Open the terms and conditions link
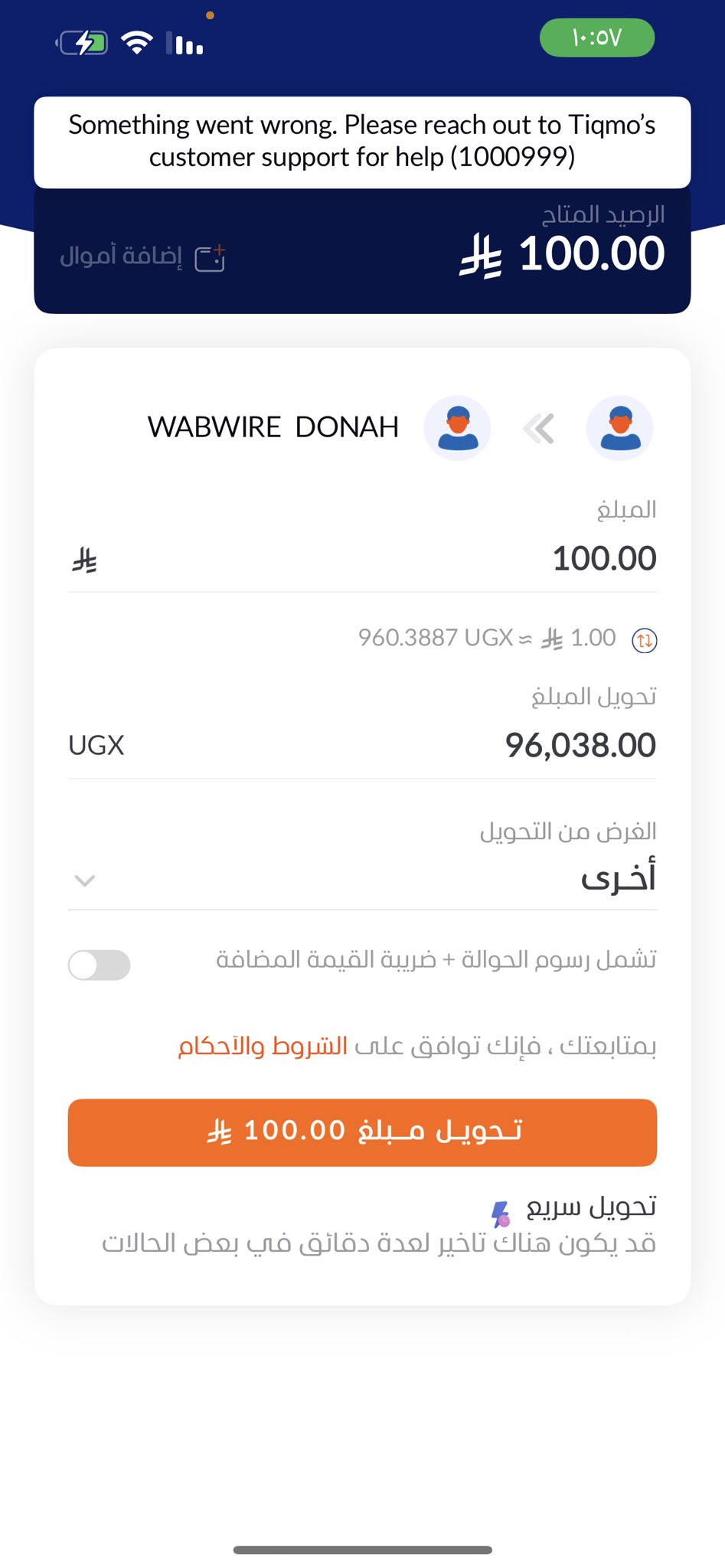Screen dimensions: 725x1568 coord(263,1046)
